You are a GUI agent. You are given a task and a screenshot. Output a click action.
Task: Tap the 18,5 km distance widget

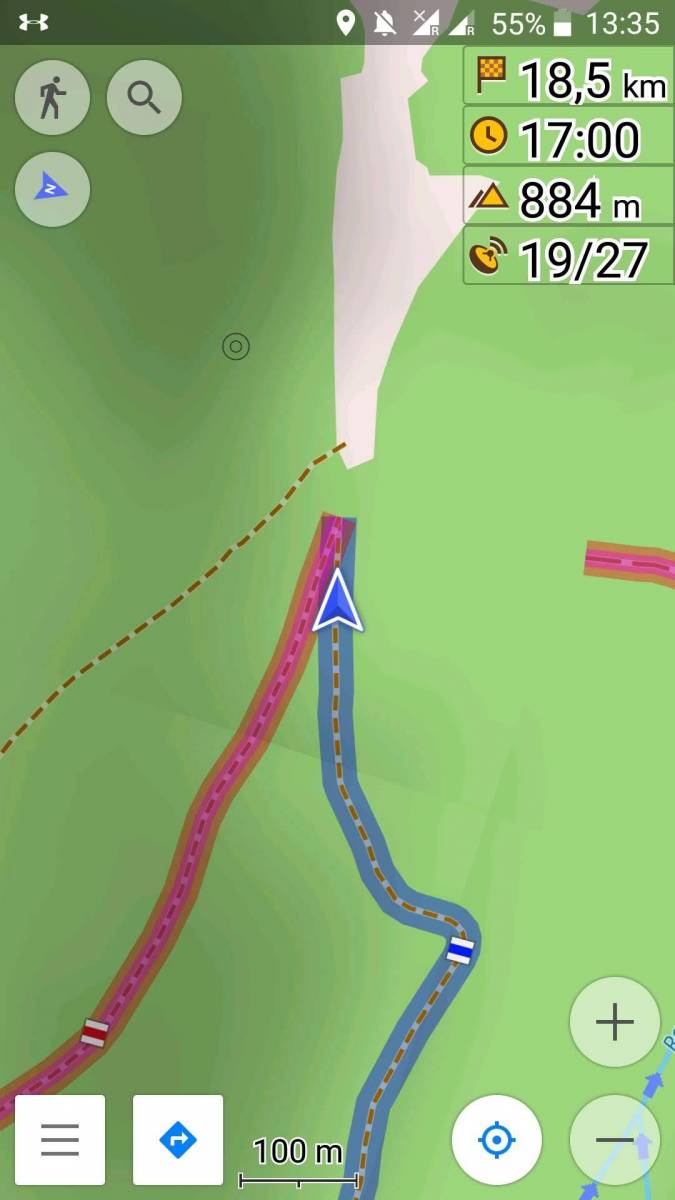[568, 77]
